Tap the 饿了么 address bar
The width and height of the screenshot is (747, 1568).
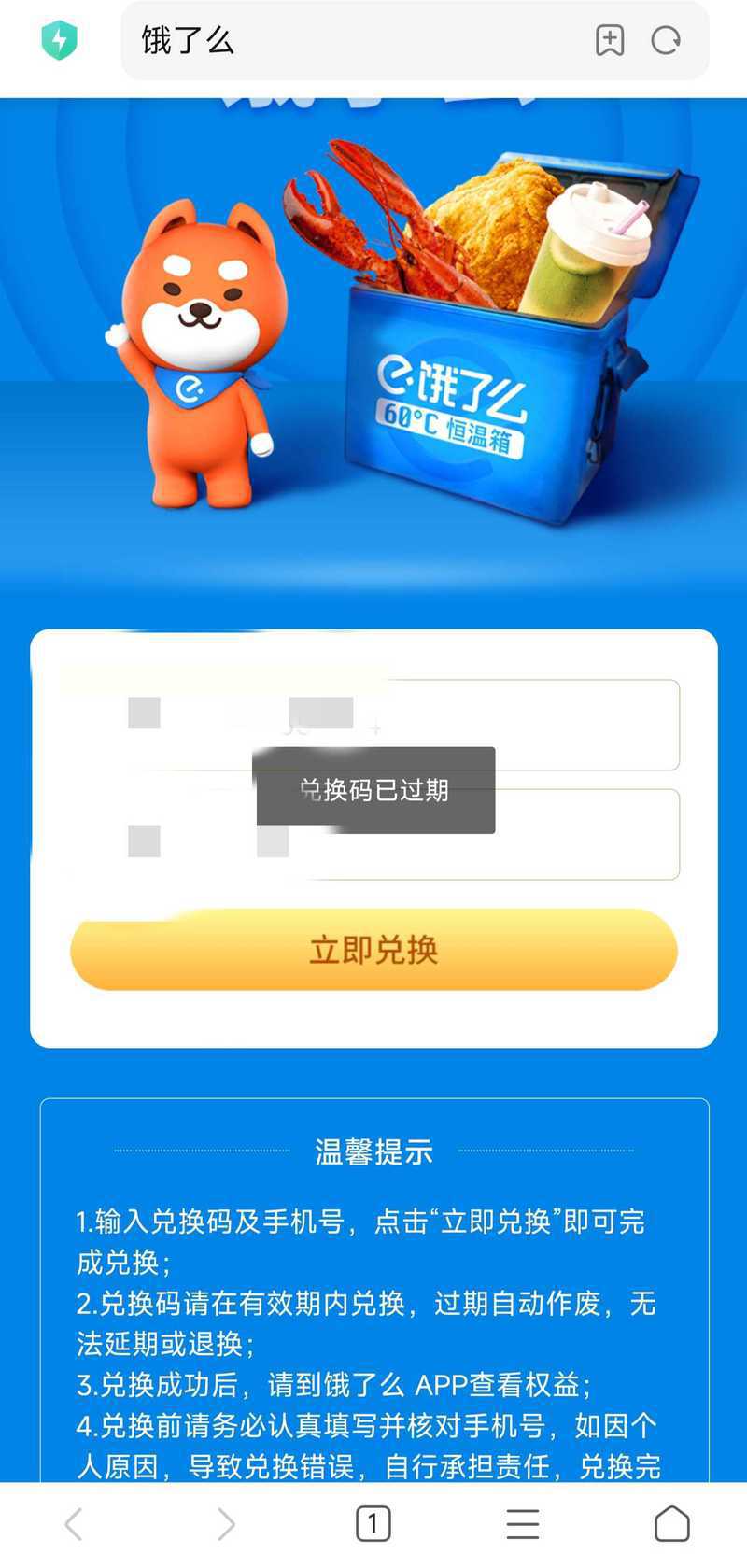(355, 41)
